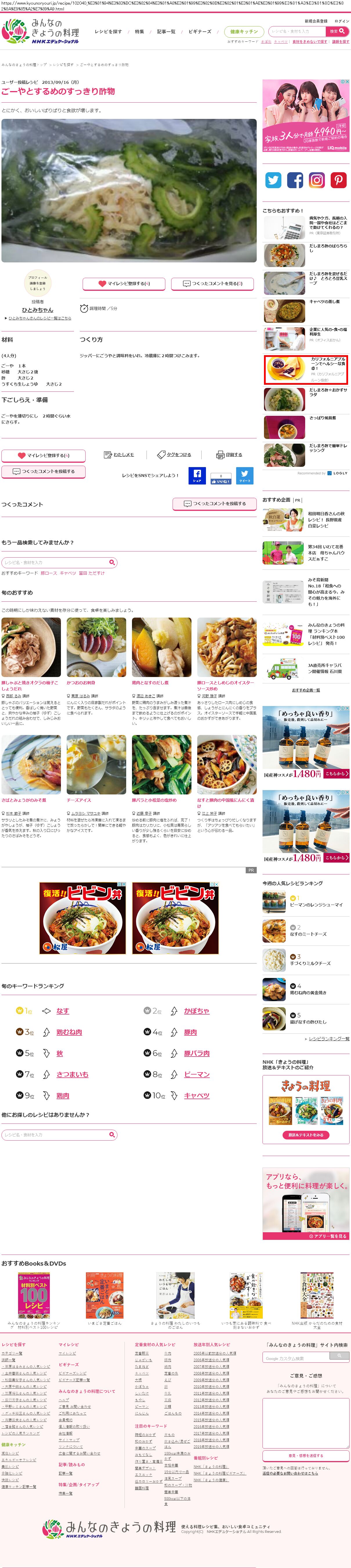Open the Twitter icon in the sidebar

point(273,180)
